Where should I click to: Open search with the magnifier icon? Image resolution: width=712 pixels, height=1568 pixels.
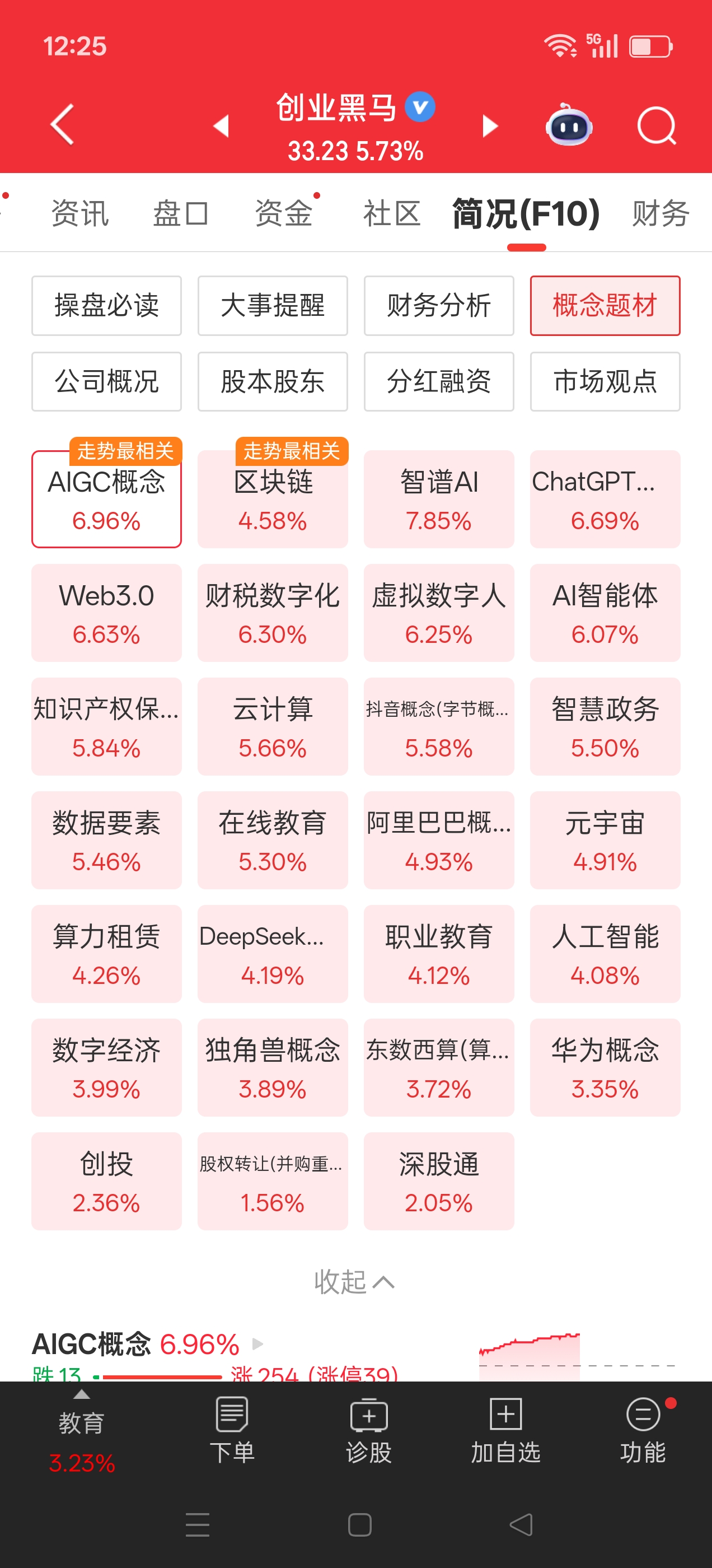click(x=656, y=126)
